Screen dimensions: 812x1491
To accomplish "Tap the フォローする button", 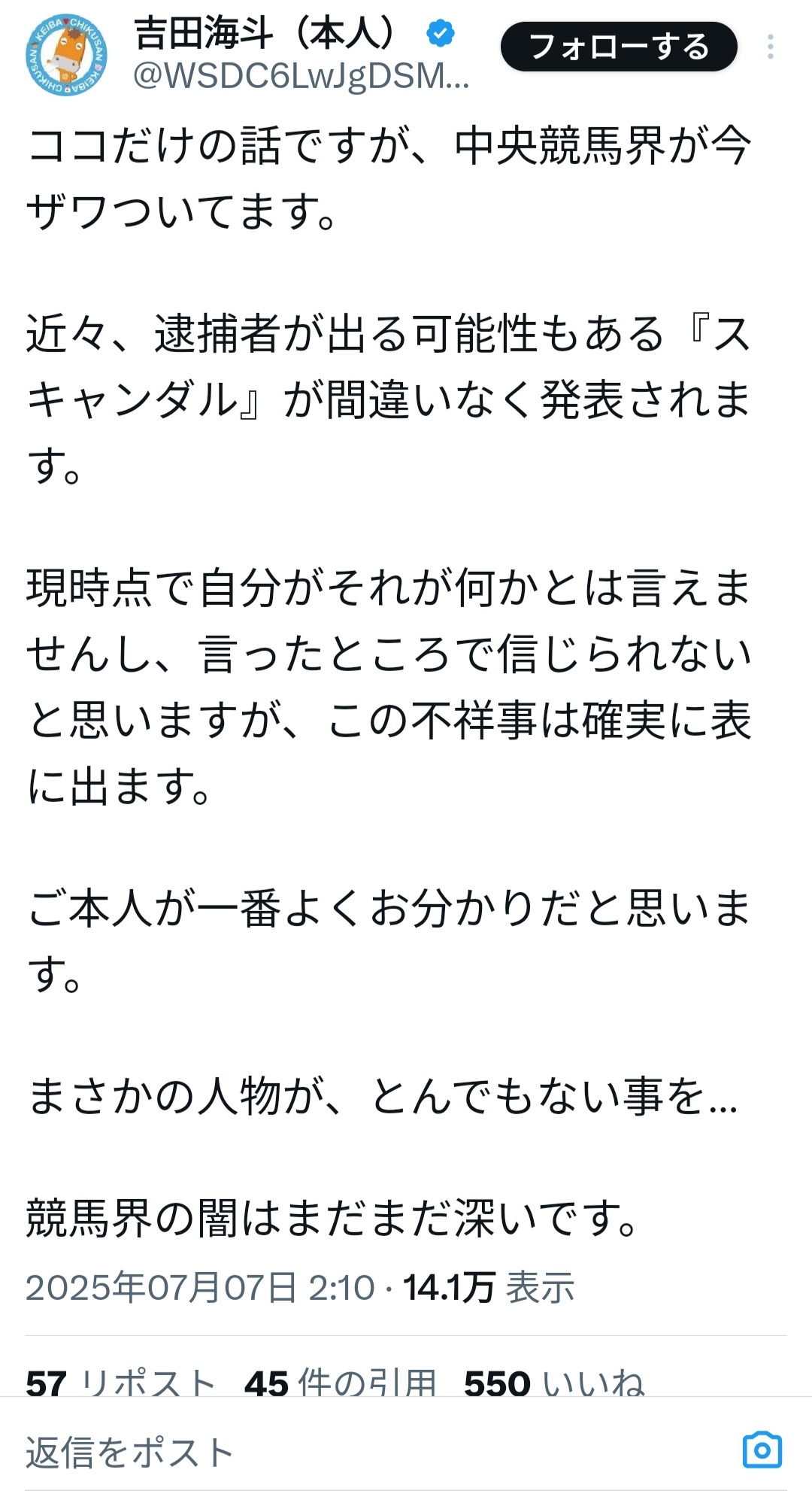I will coord(618,47).
